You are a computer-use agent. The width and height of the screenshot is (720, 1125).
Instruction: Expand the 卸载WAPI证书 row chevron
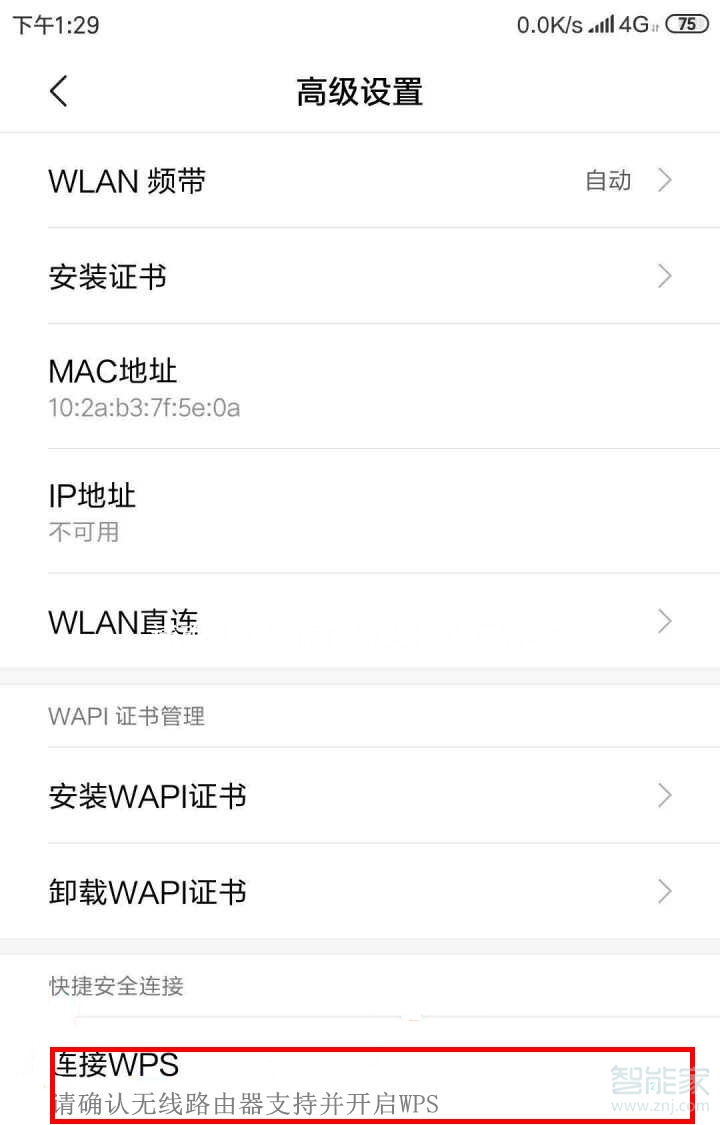663,891
